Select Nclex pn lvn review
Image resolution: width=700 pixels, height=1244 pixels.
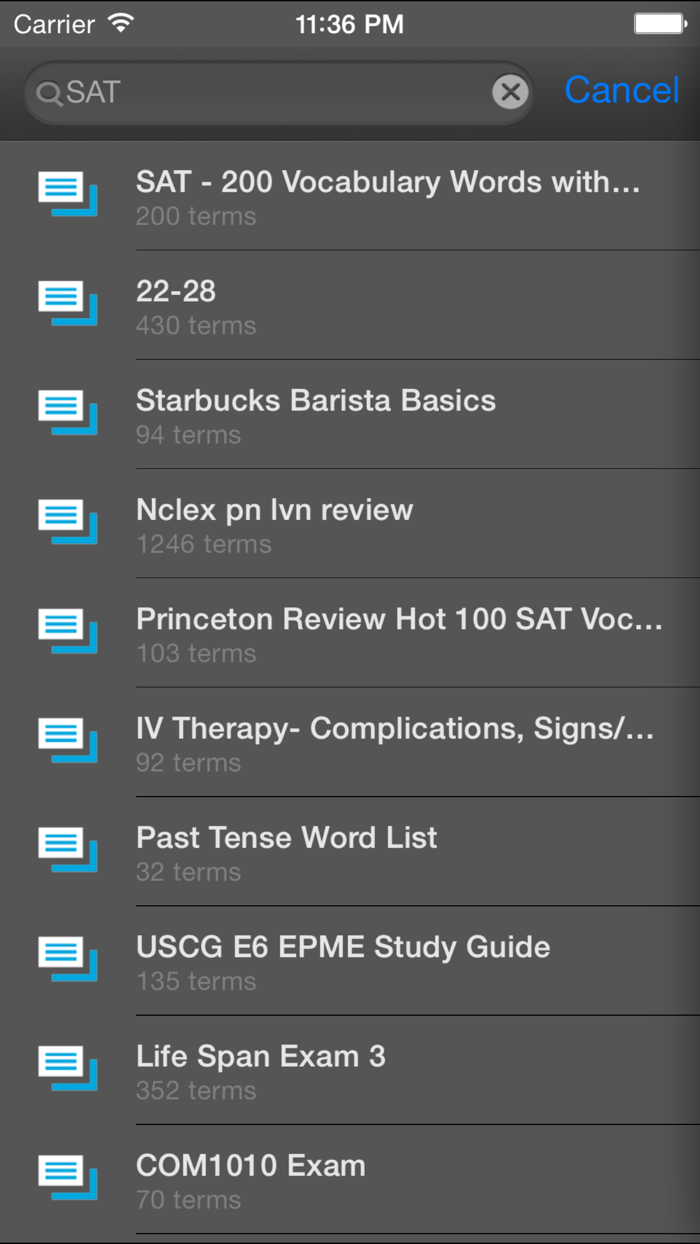pos(388,524)
